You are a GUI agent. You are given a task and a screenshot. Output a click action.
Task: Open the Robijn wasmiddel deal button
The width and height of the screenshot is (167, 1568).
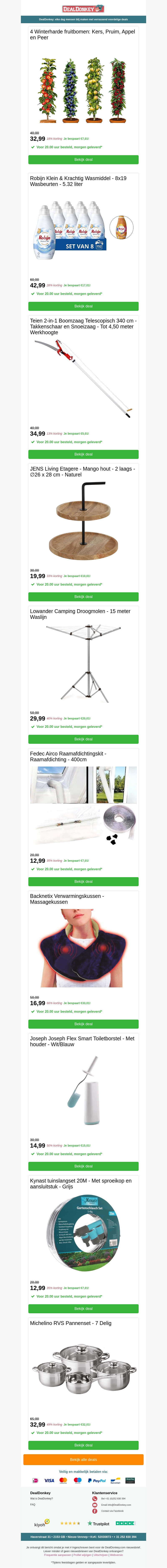tap(83, 306)
